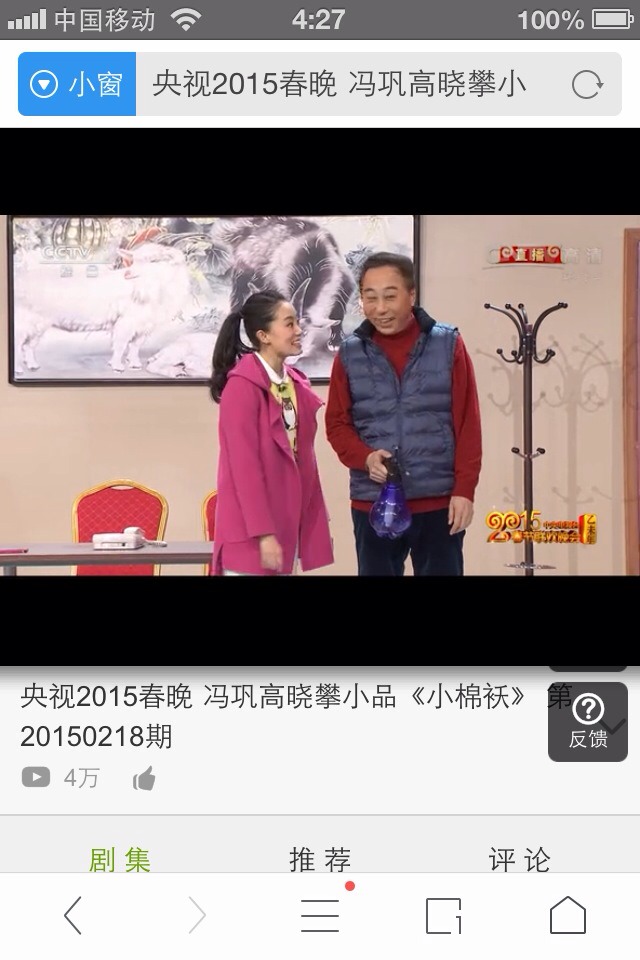Open the browser tabs window switcher

pos(443,915)
